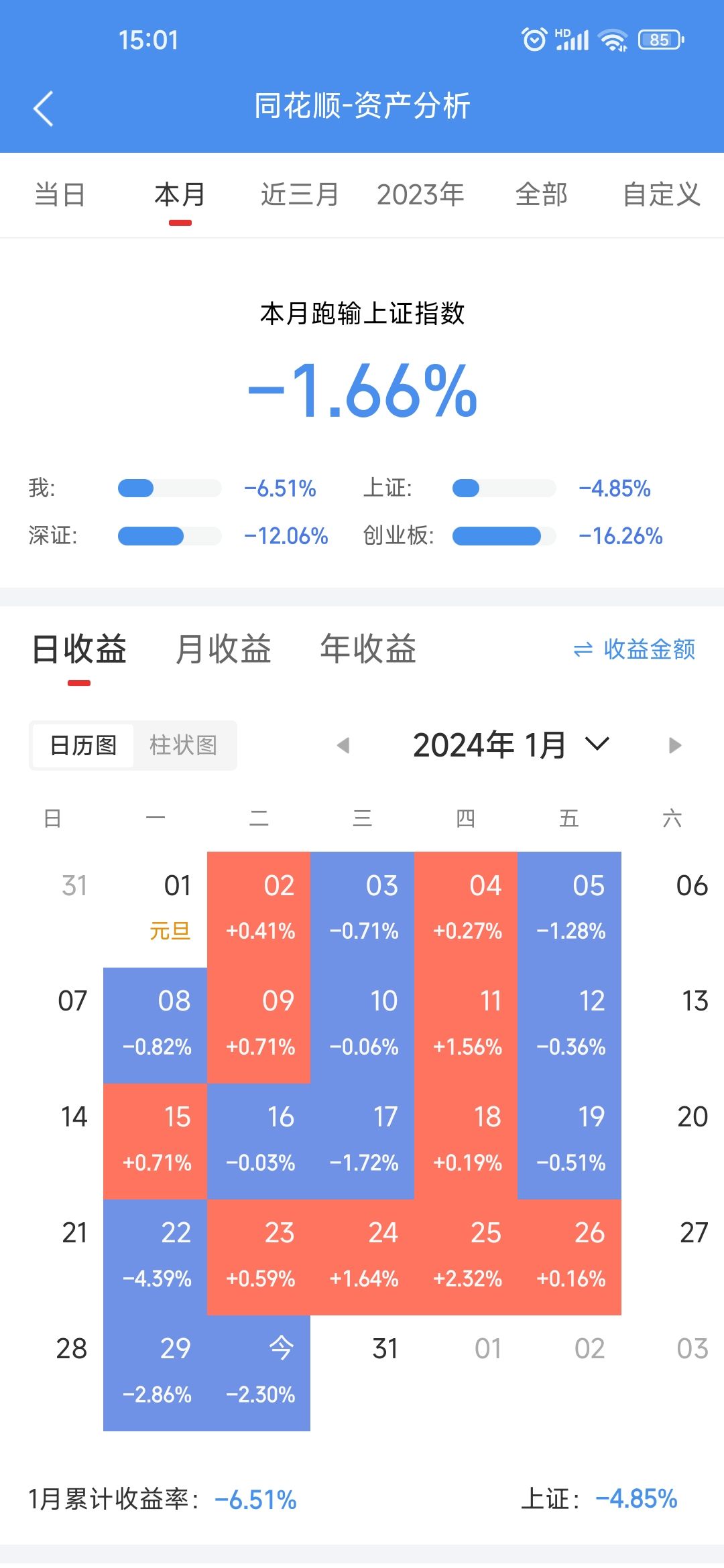
Task: Switch to 月收益 view
Action: pos(223,649)
